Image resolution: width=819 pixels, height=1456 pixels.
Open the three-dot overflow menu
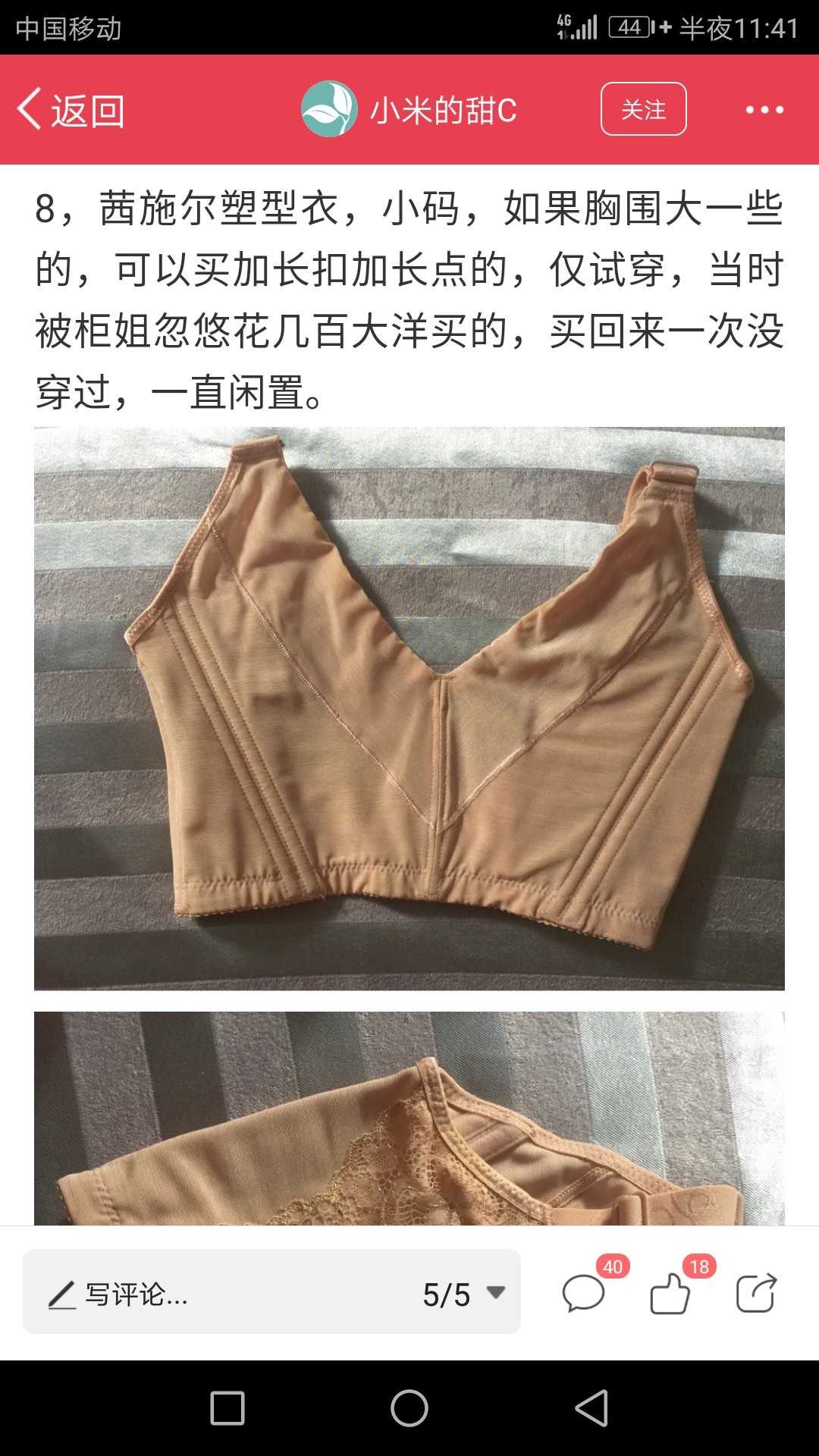click(764, 110)
